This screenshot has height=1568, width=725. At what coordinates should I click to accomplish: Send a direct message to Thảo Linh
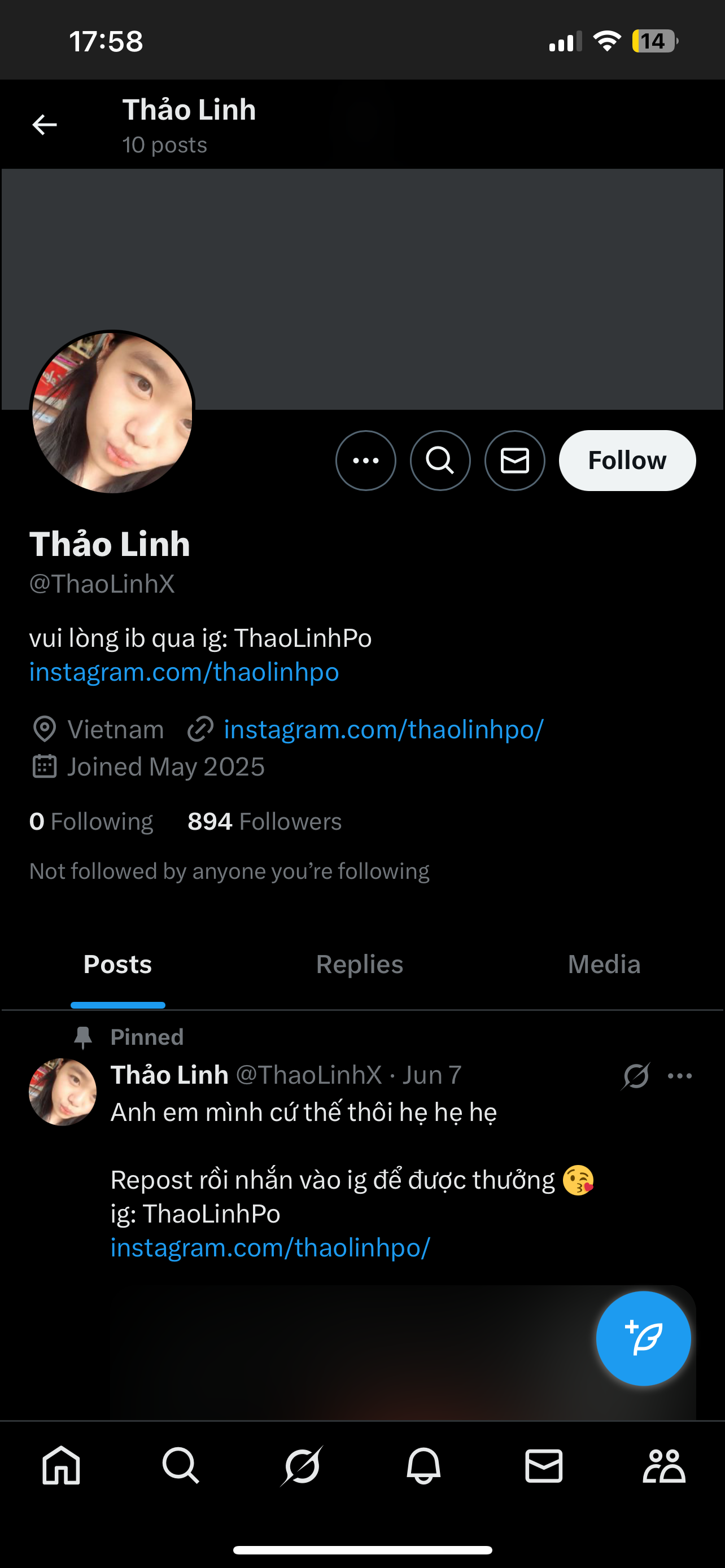[514, 461]
